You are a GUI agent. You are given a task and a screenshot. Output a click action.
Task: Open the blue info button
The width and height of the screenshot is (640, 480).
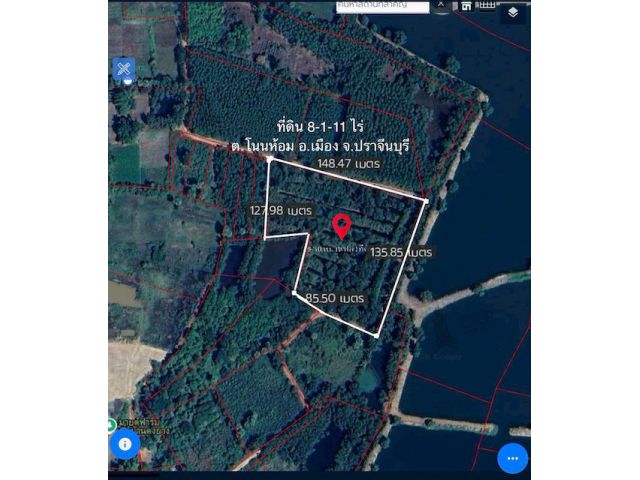tap(125, 443)
